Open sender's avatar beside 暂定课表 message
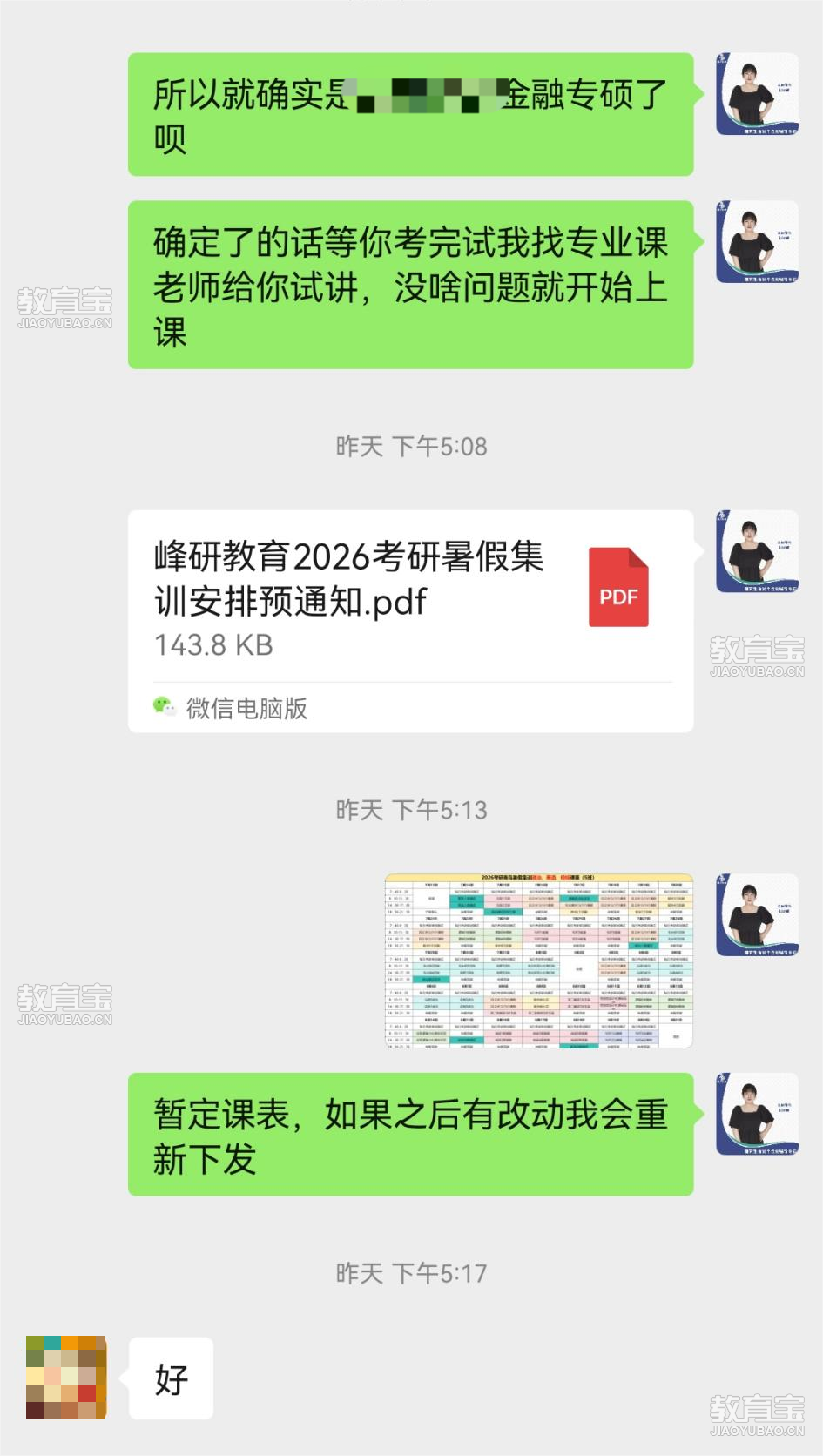 point(756,1114)
